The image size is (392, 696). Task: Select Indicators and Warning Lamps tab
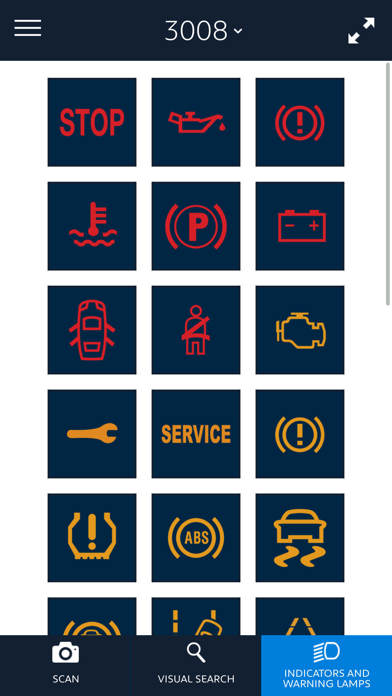pyautogui.click(x=326, y=665)
